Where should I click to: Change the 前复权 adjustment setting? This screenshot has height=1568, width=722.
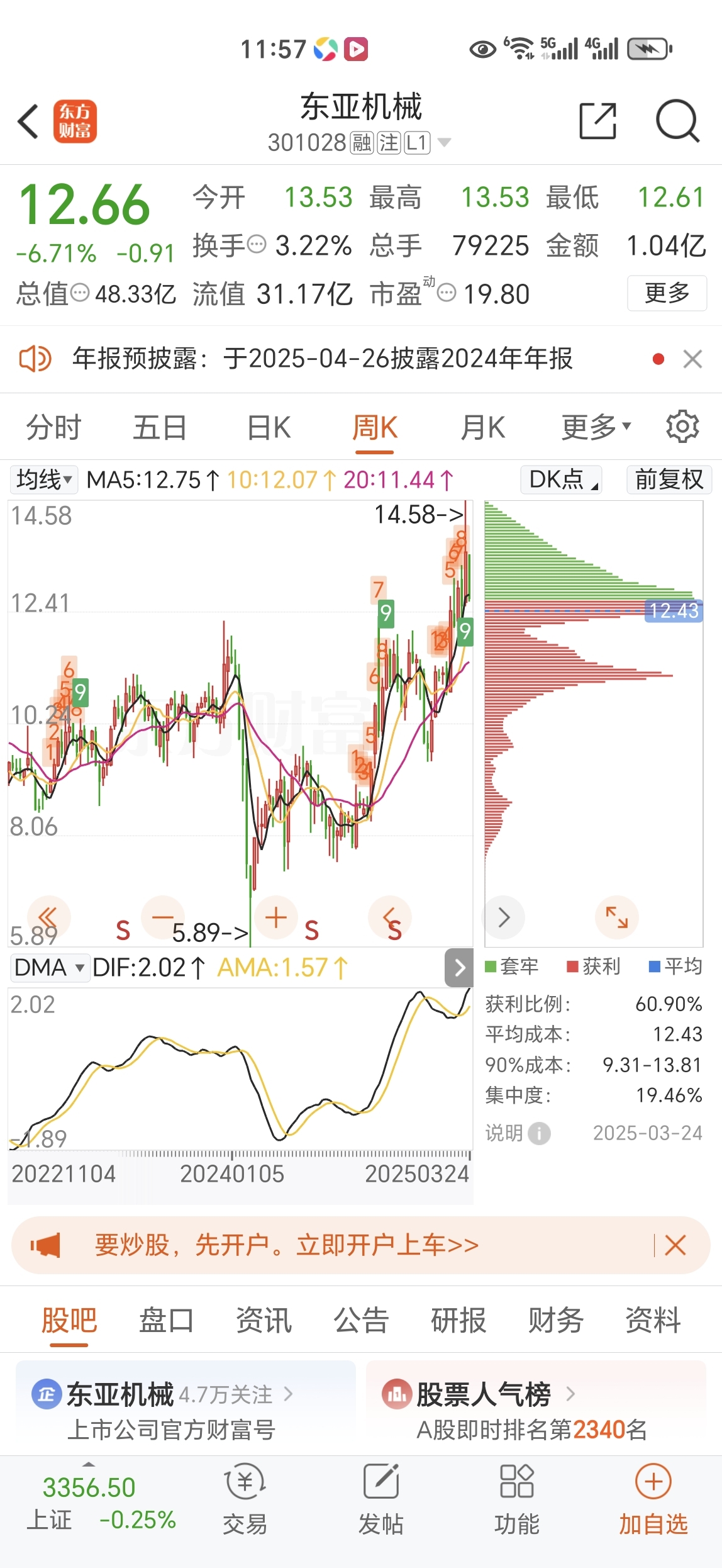669,479
